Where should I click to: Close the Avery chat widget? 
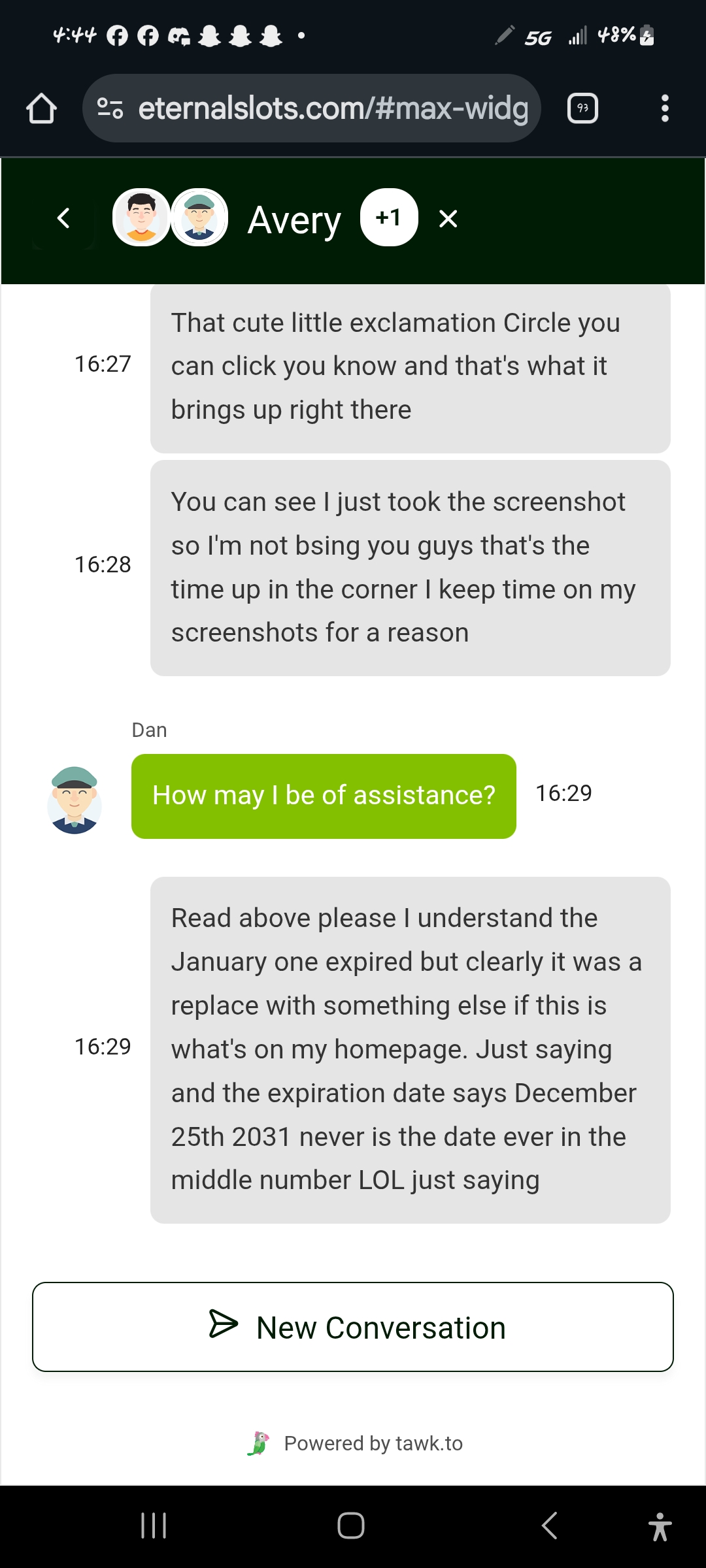tap(448, 218)
